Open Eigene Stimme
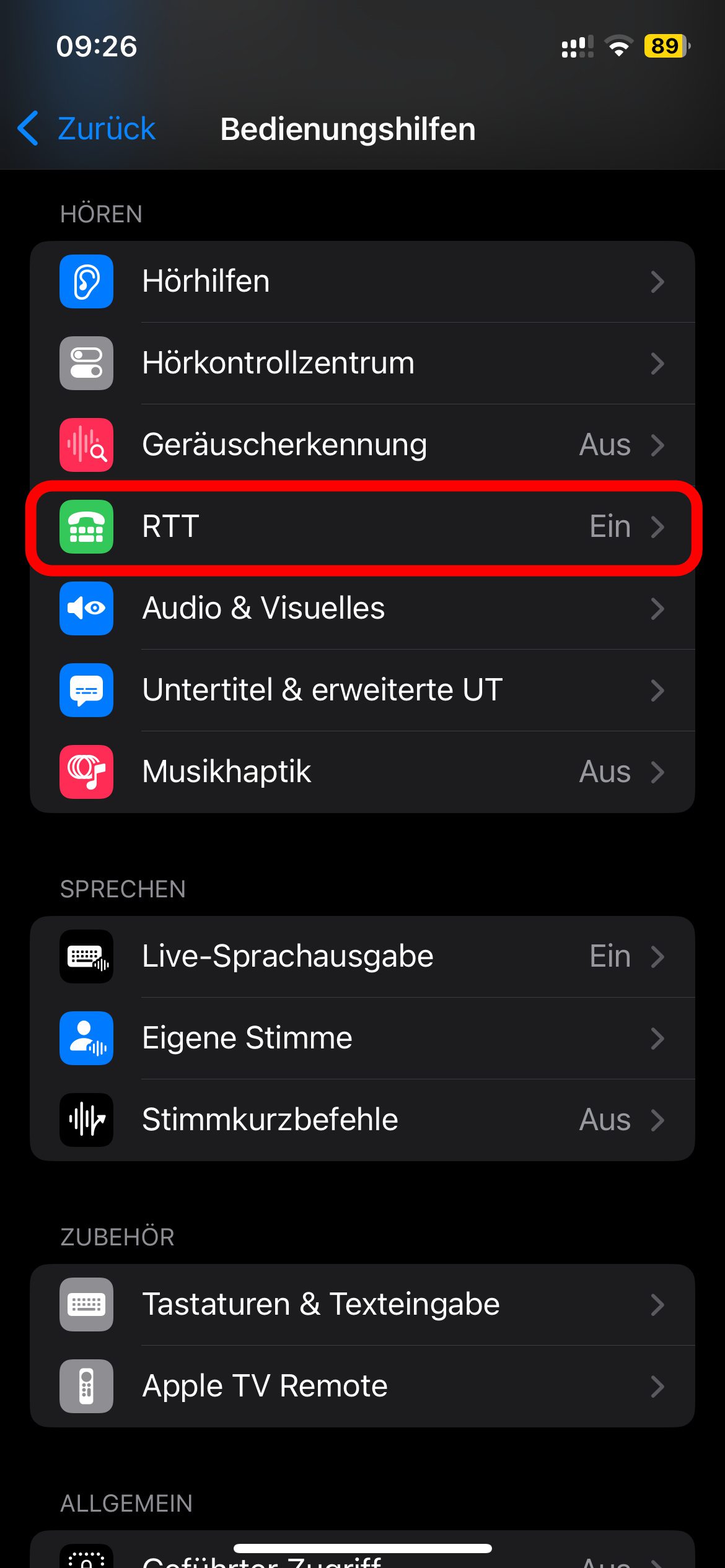Image resolution: width=725 pixels, height=1568 pixels. 362,1039
